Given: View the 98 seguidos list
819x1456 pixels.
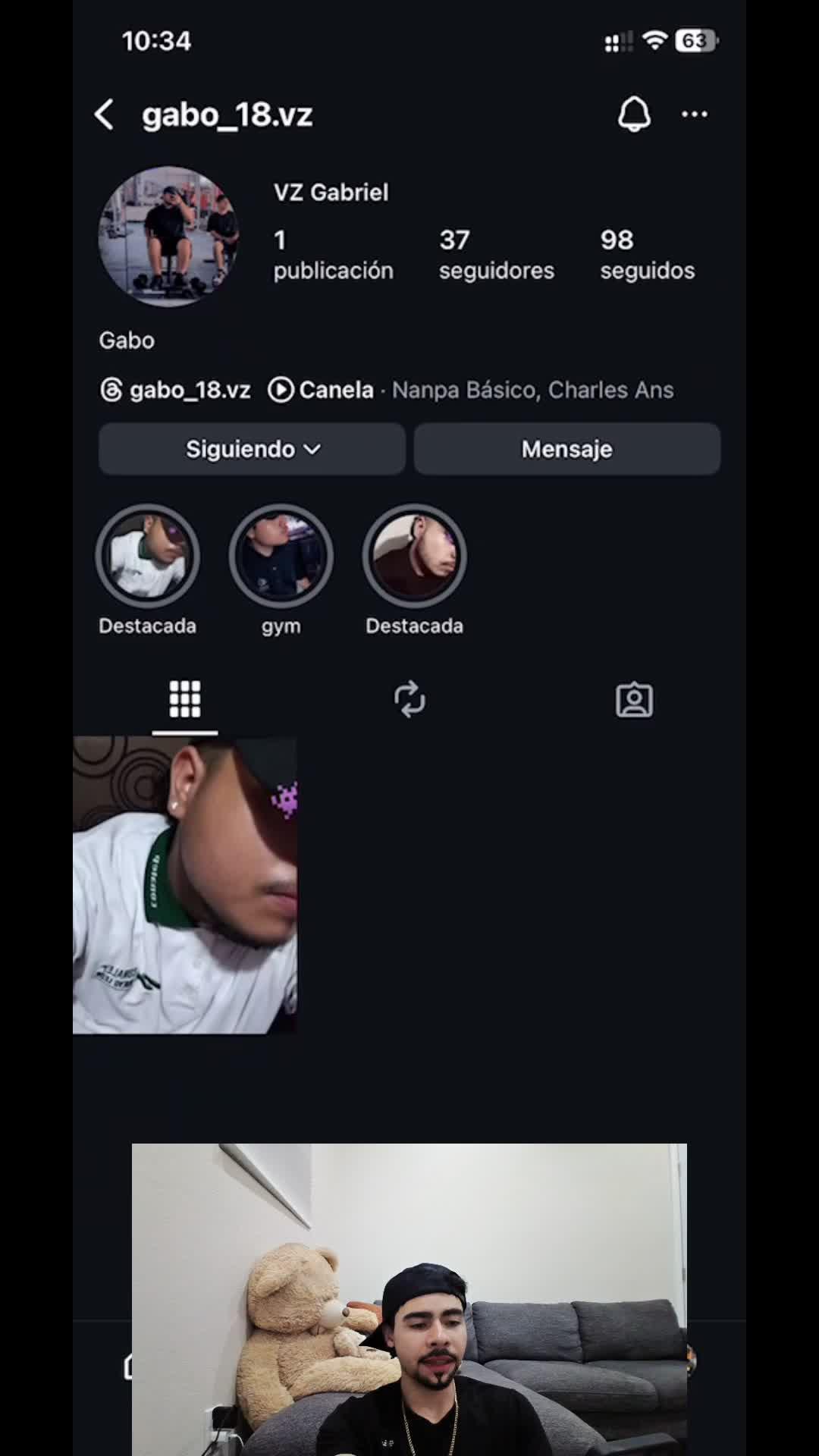Looking at the screenshot, I should coord(647,255).
